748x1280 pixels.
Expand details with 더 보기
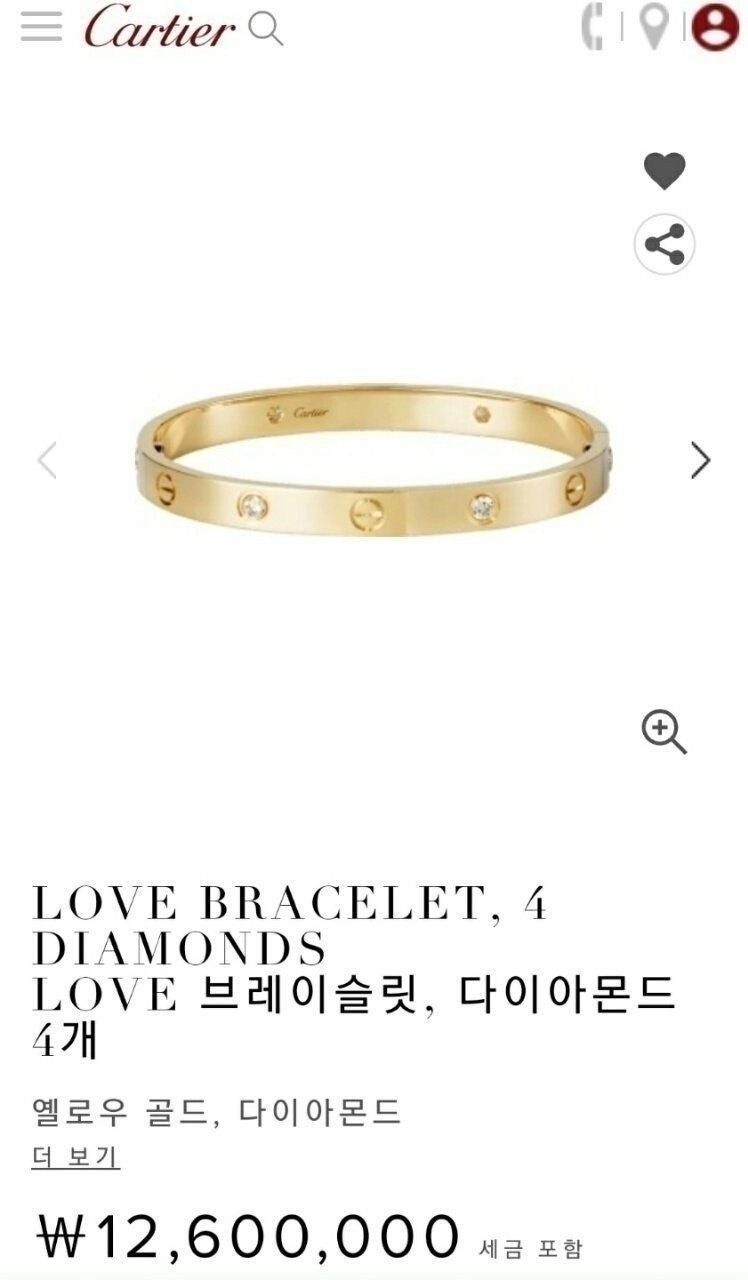click(76, 1157)
